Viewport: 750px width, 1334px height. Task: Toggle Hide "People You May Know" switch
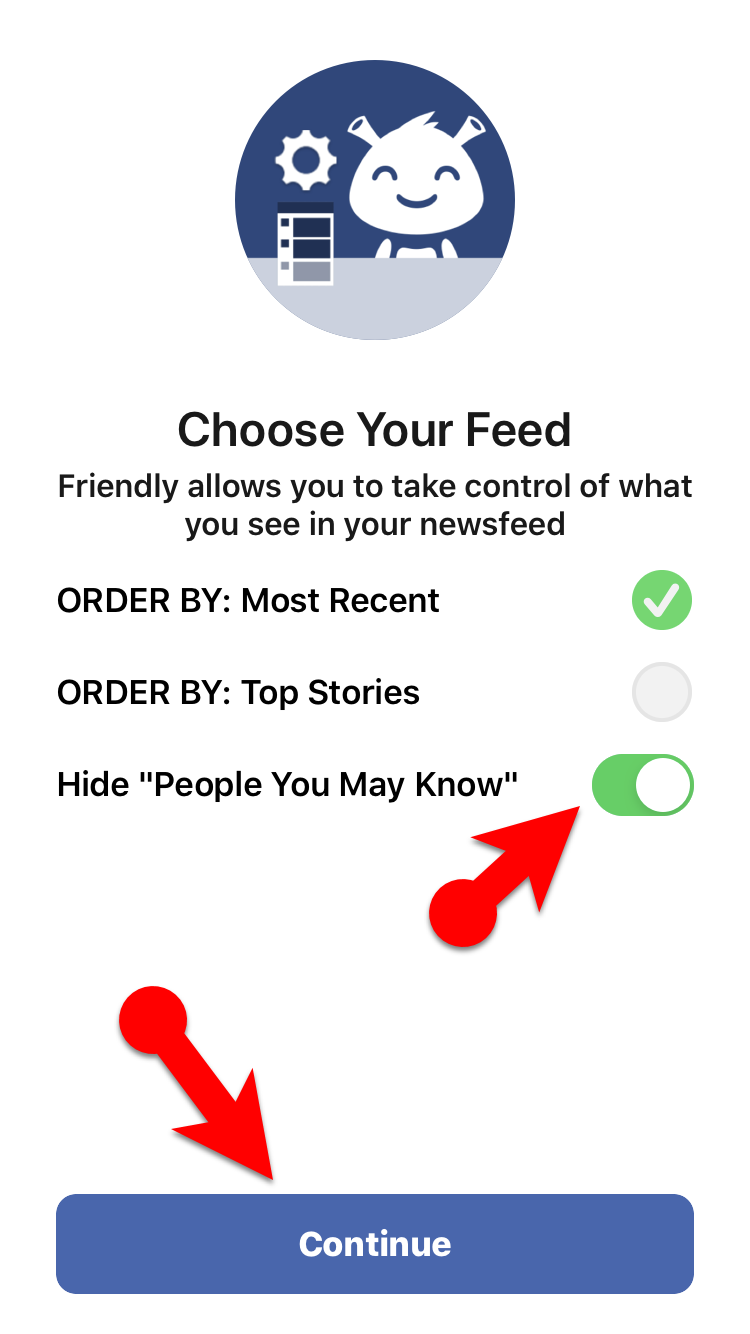[x=642, y=785]
